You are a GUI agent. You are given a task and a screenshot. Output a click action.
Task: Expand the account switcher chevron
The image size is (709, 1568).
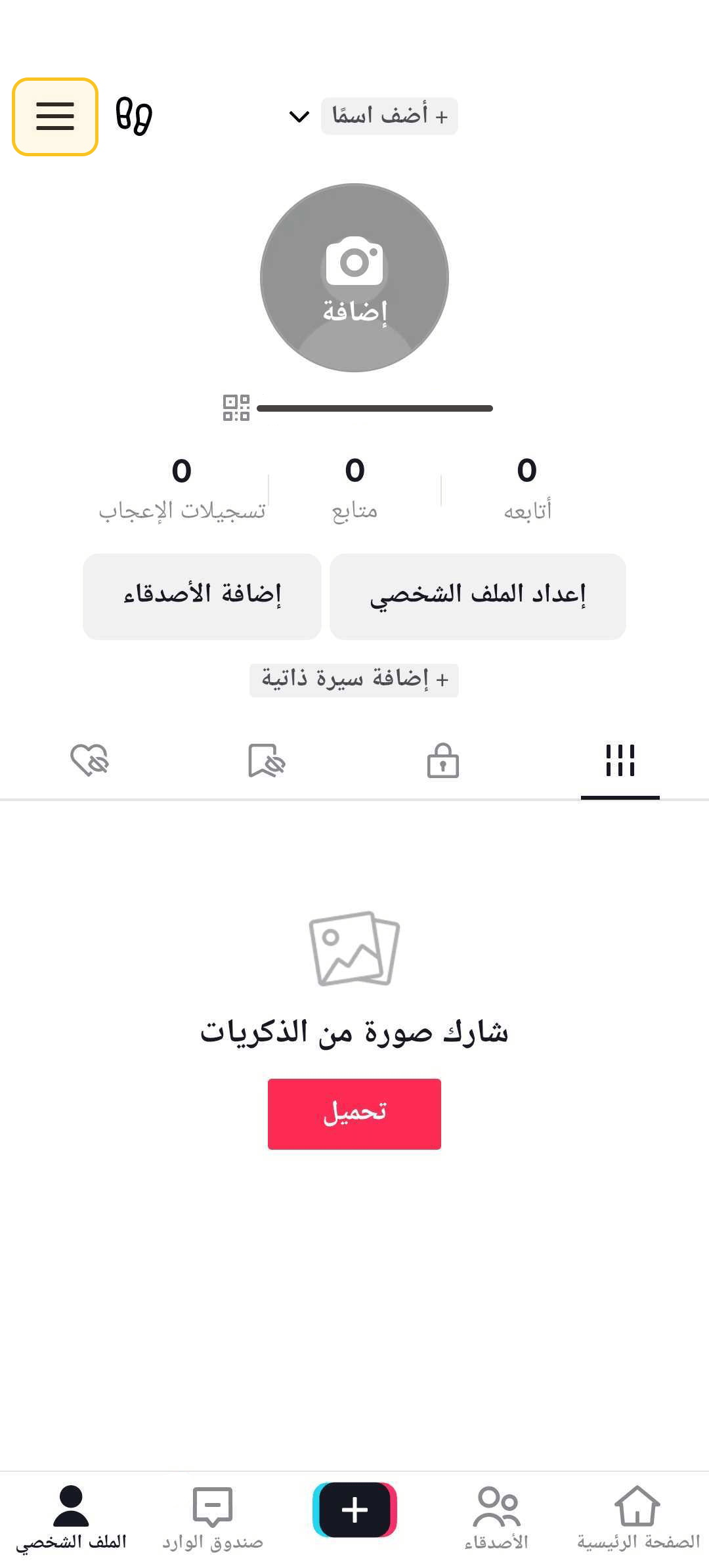(299, 117)
